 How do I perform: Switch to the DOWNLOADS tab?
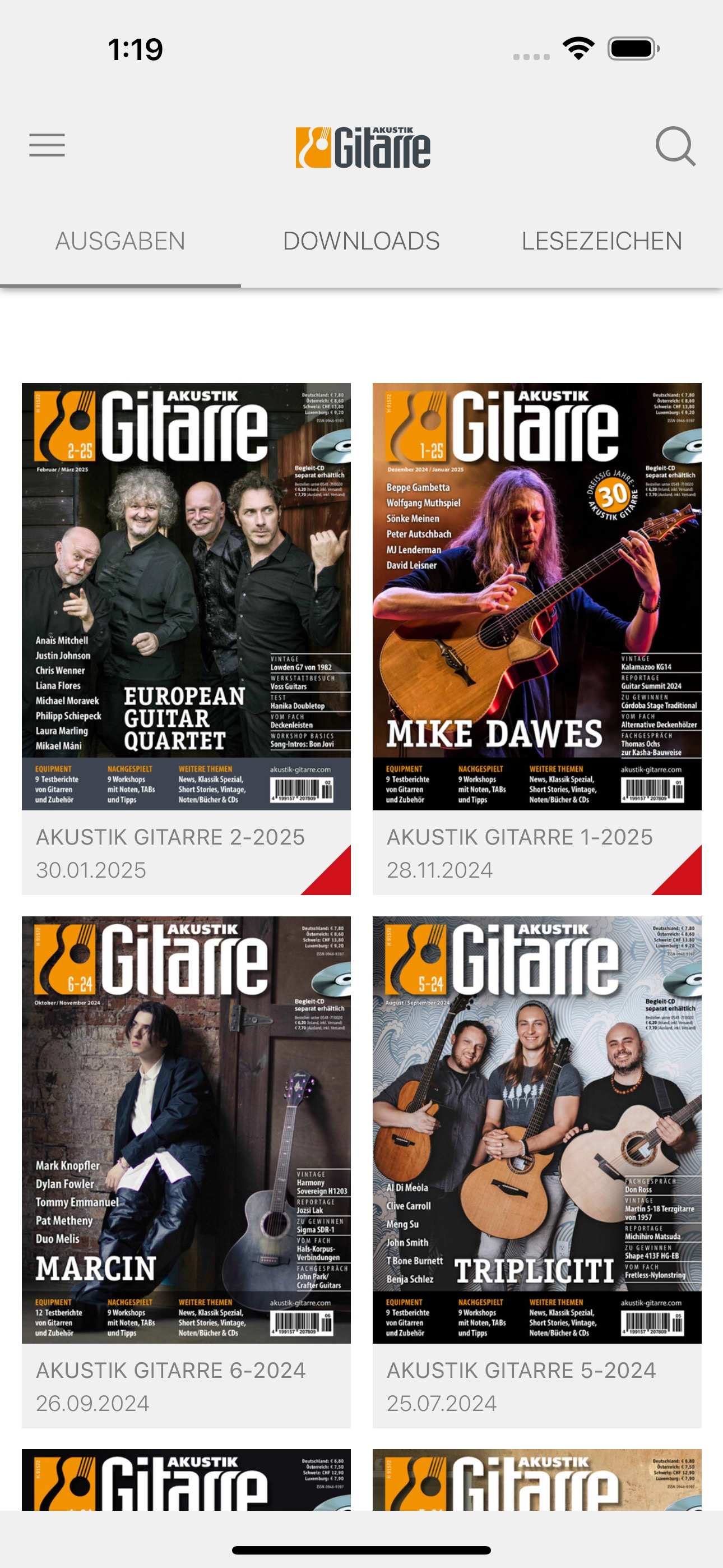(361, 241)
